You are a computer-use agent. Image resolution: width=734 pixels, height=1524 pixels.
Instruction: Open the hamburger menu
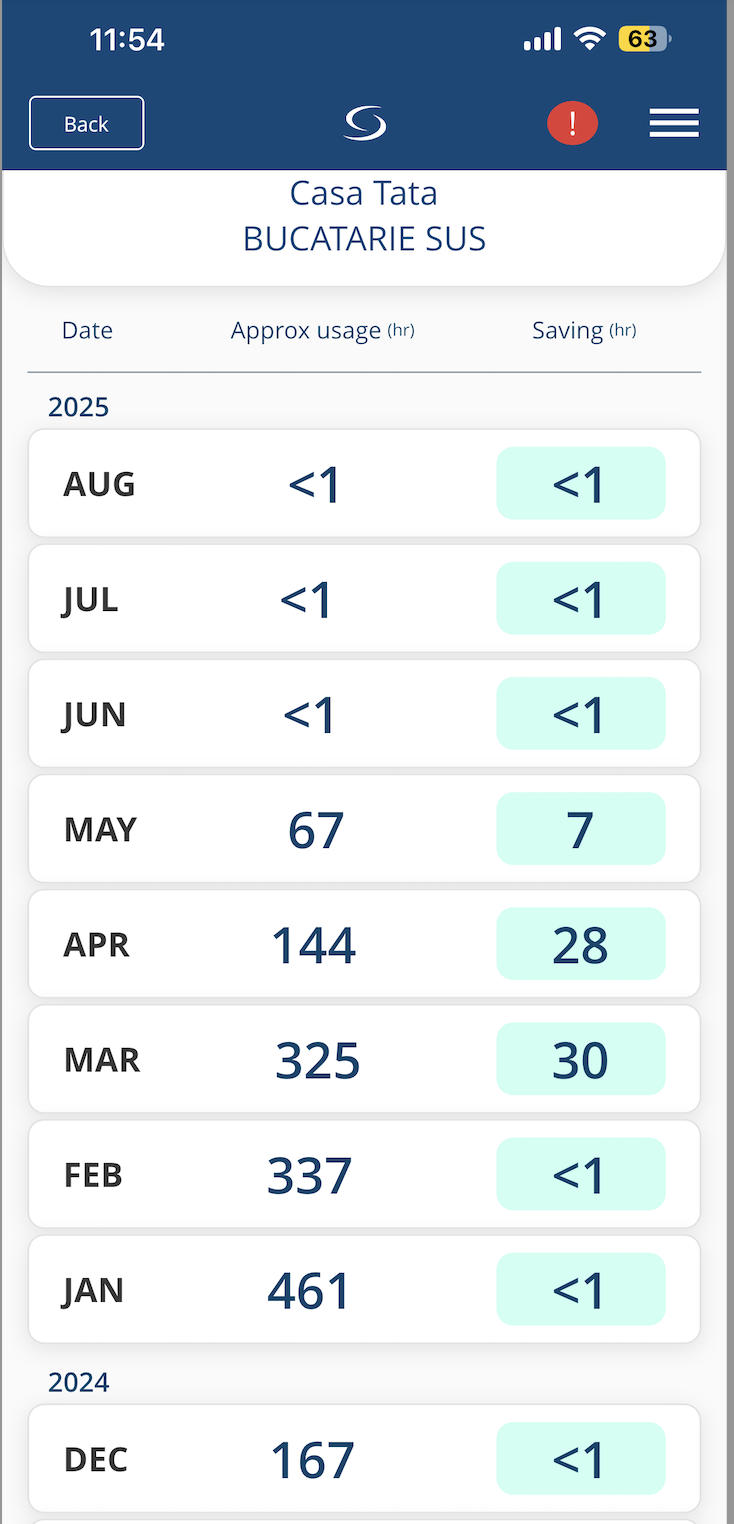pyautogui.click(x=673, y=123)
